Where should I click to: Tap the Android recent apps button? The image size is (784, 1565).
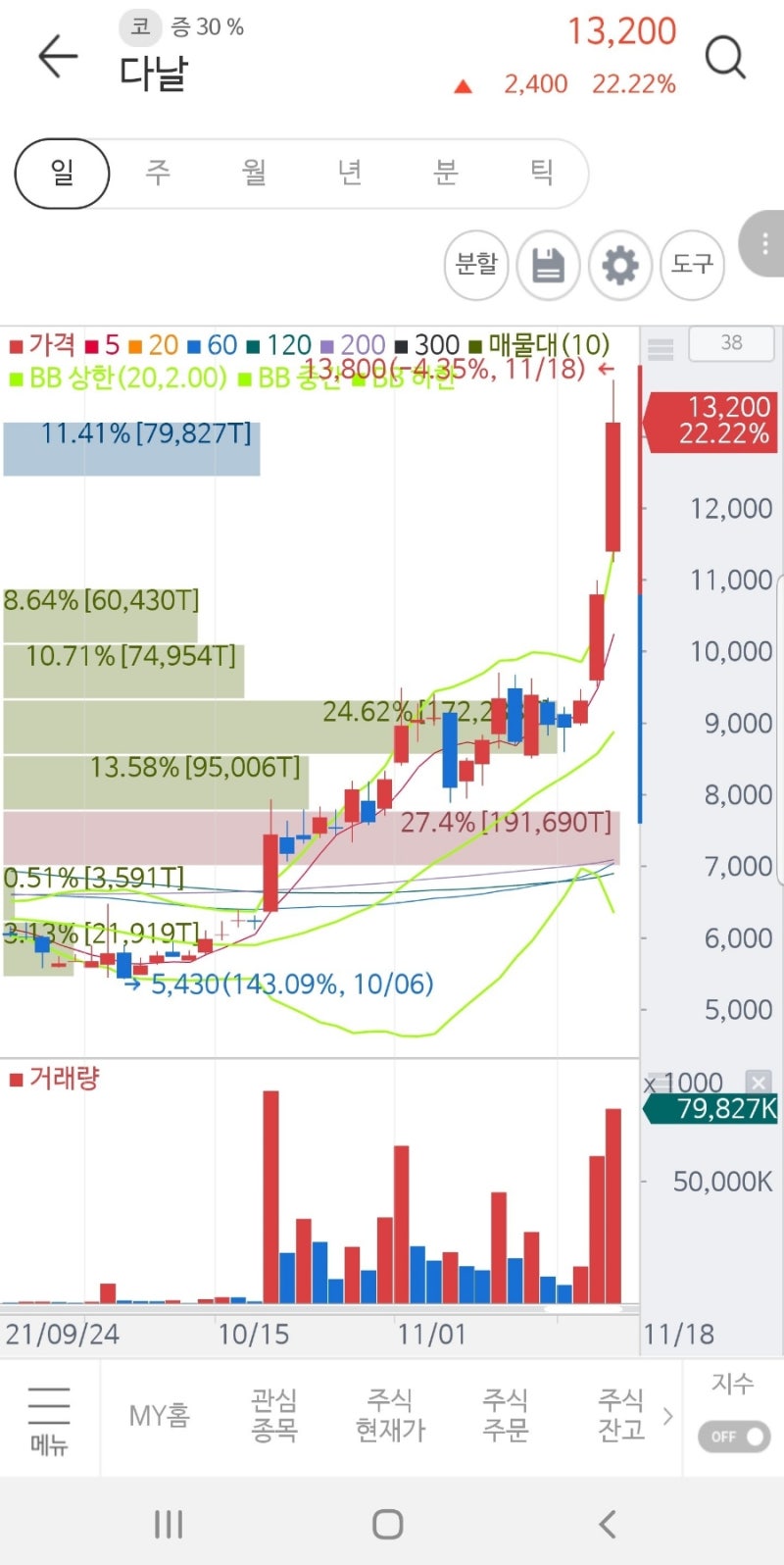click(168, 1523)
